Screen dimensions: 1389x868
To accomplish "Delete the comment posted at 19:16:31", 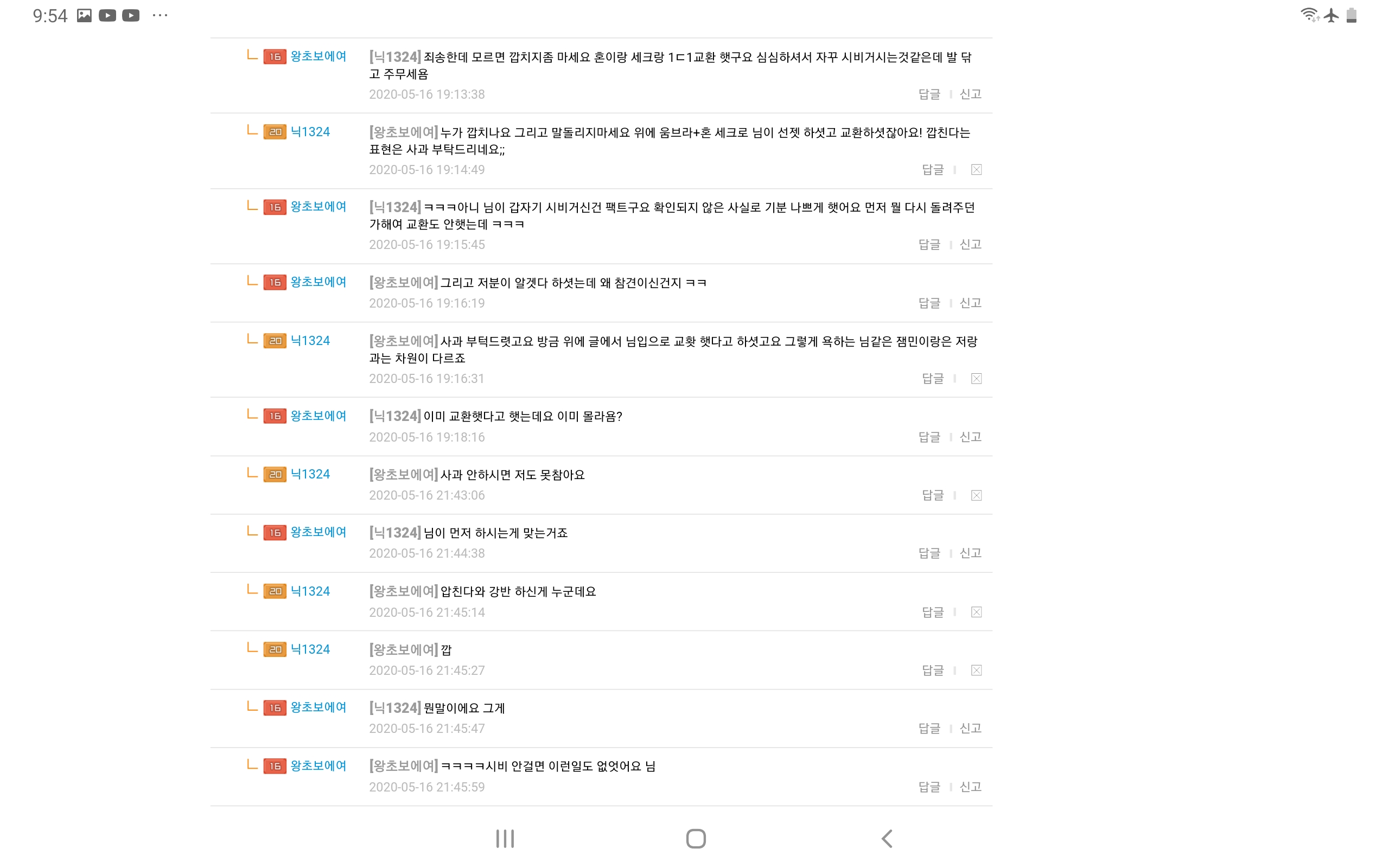I will click(976, 379).
